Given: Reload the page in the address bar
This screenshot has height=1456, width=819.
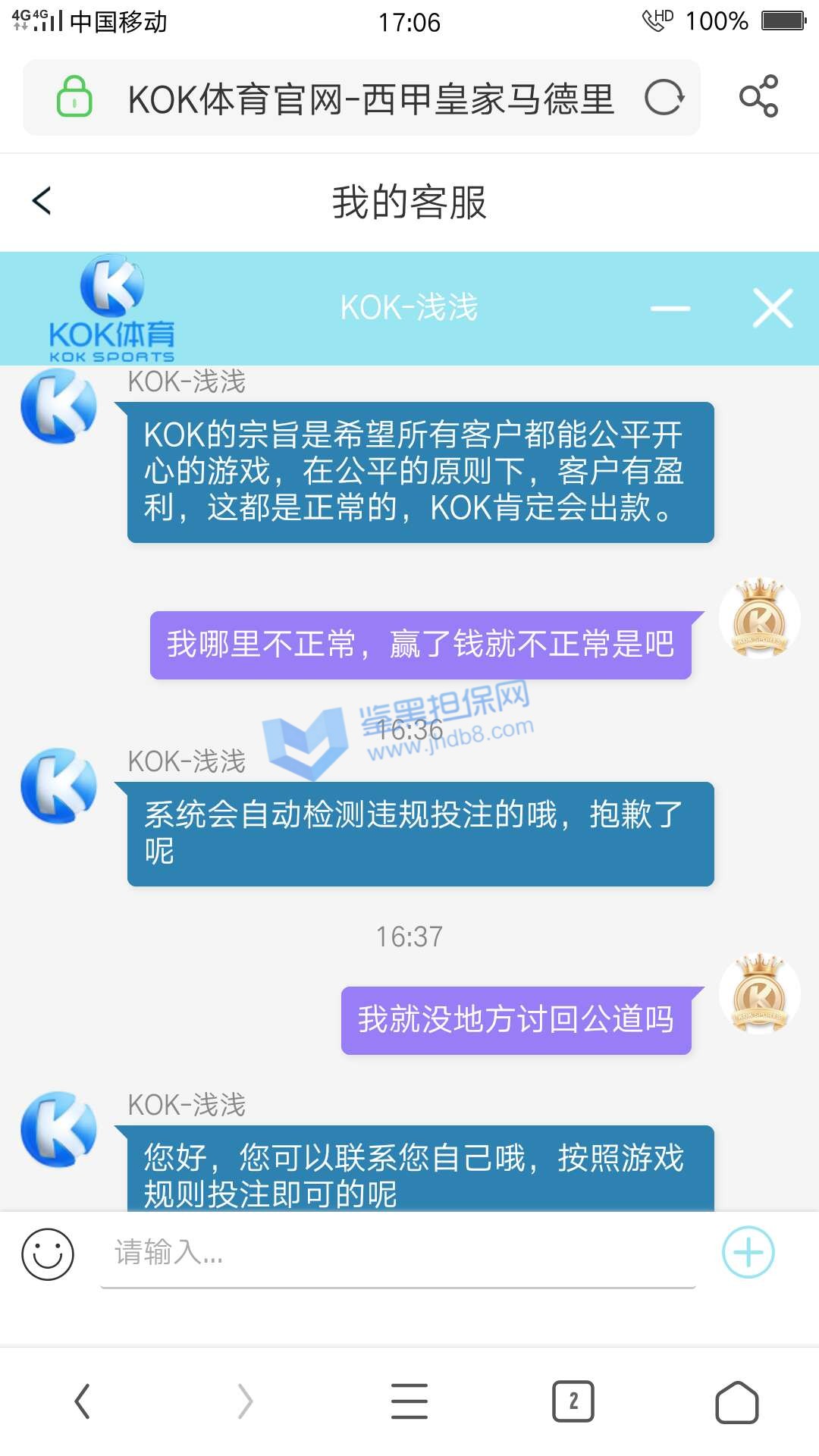Looking at the screenshot, I should (664, 98).
